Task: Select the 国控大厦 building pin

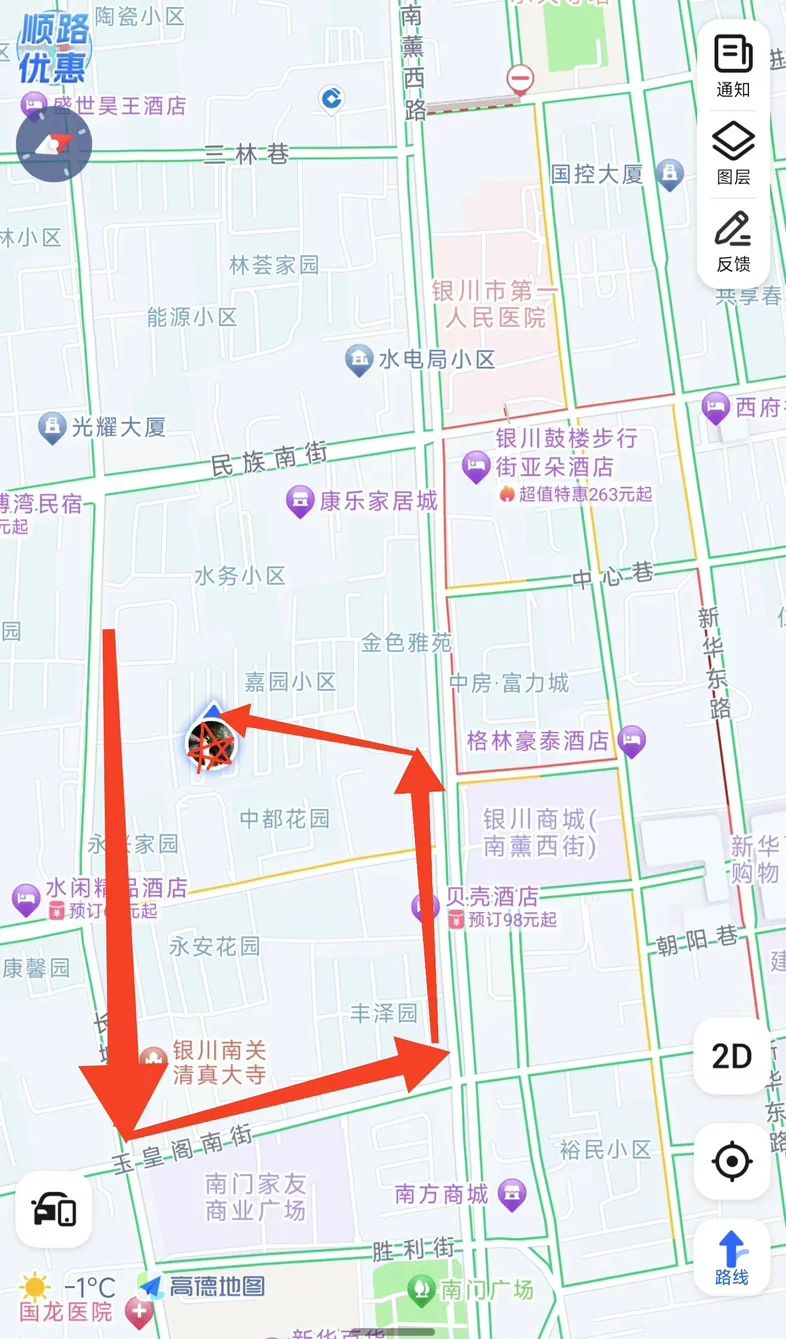Action: [x=669, y=174]
